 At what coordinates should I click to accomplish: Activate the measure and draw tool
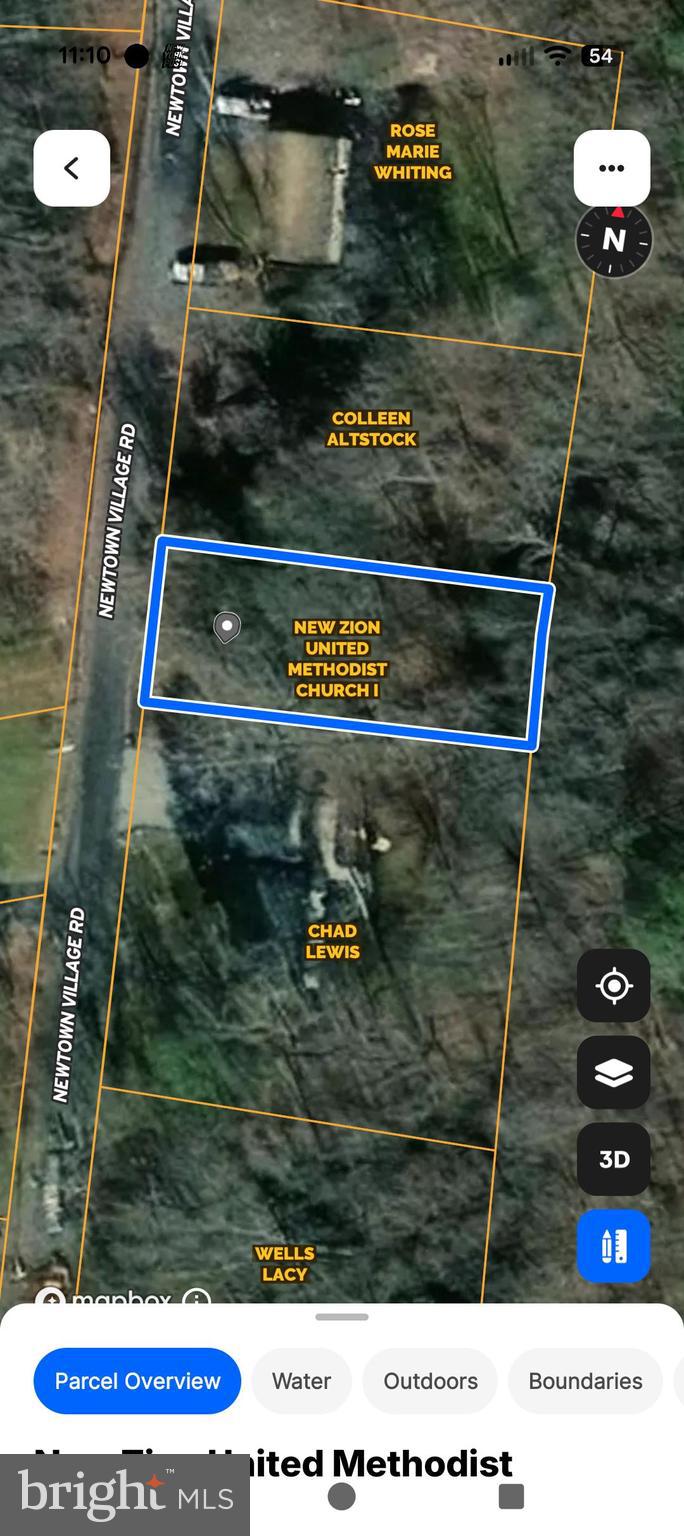(613, 1246)
